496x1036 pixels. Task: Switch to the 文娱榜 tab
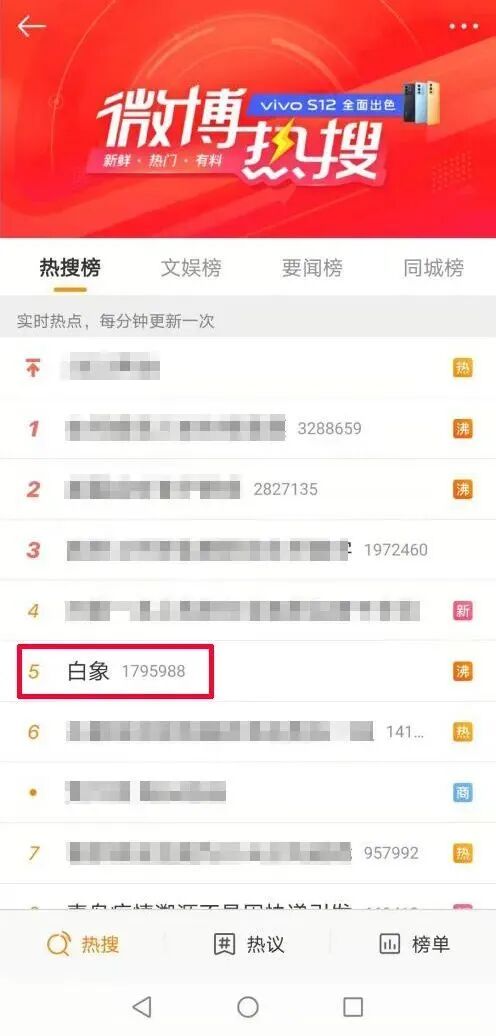(x=191, y=268)
